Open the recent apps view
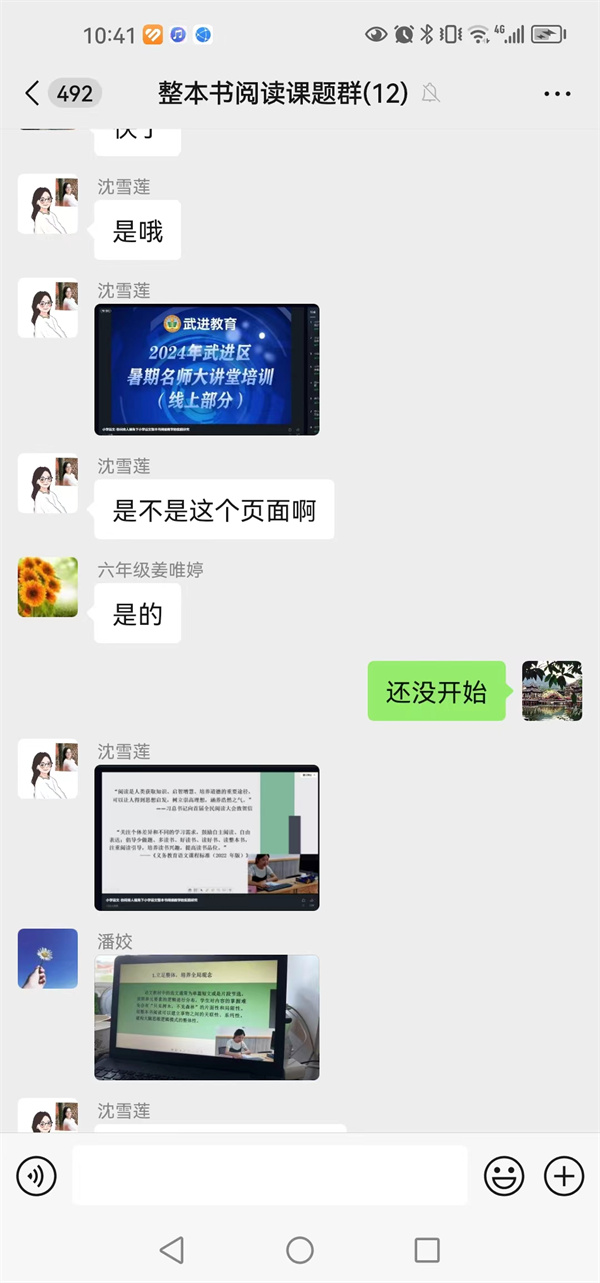 (x=427, y=1249)
